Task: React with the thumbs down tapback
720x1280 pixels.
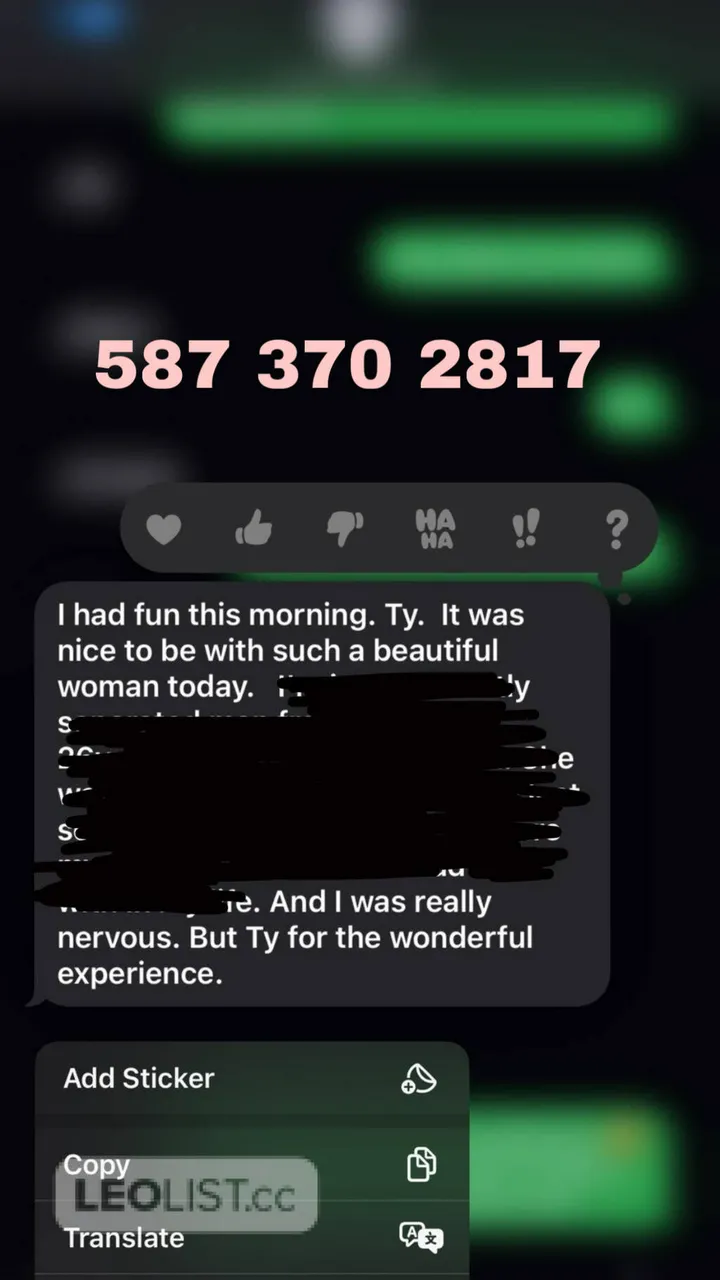Action: coord(345,528)
